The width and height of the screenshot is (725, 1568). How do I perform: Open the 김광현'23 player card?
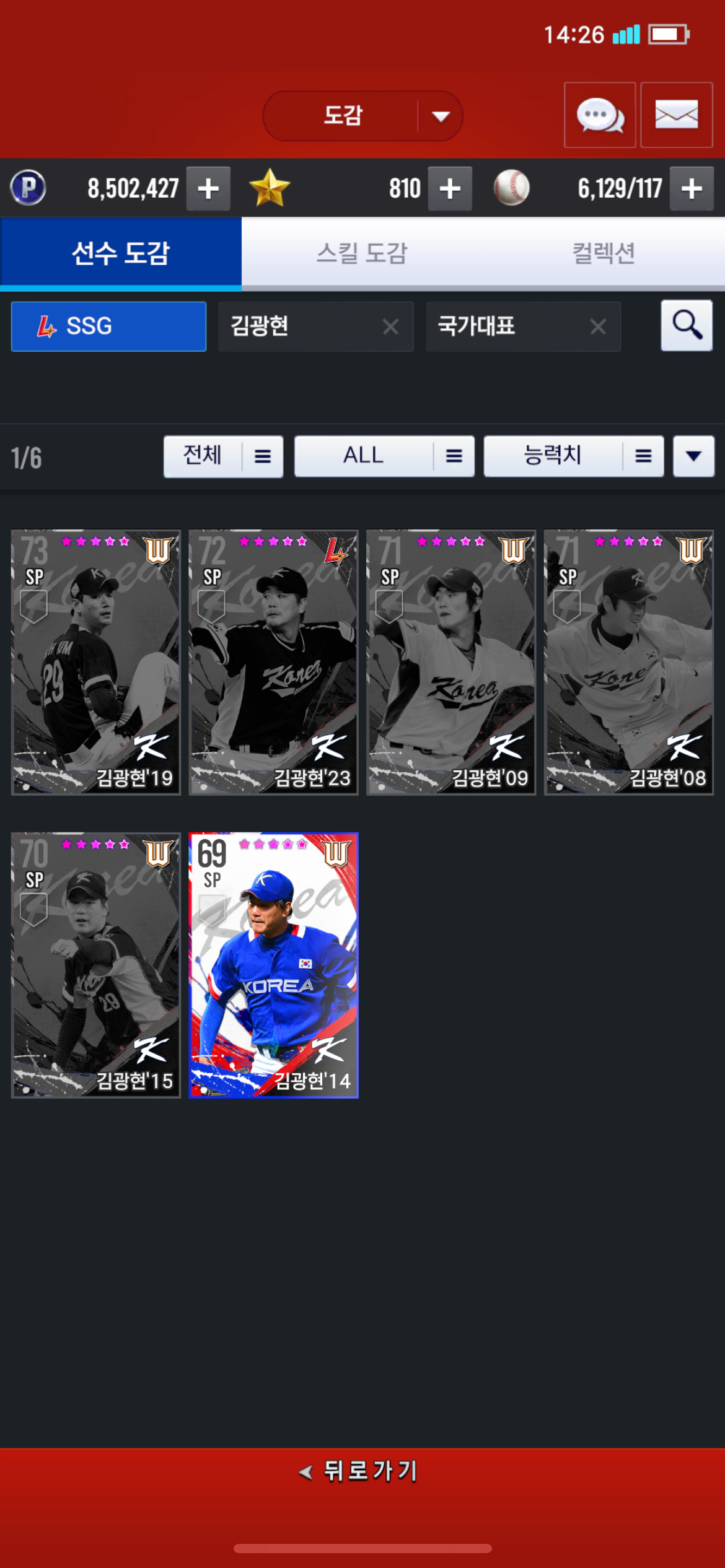[x=273, y=662]
